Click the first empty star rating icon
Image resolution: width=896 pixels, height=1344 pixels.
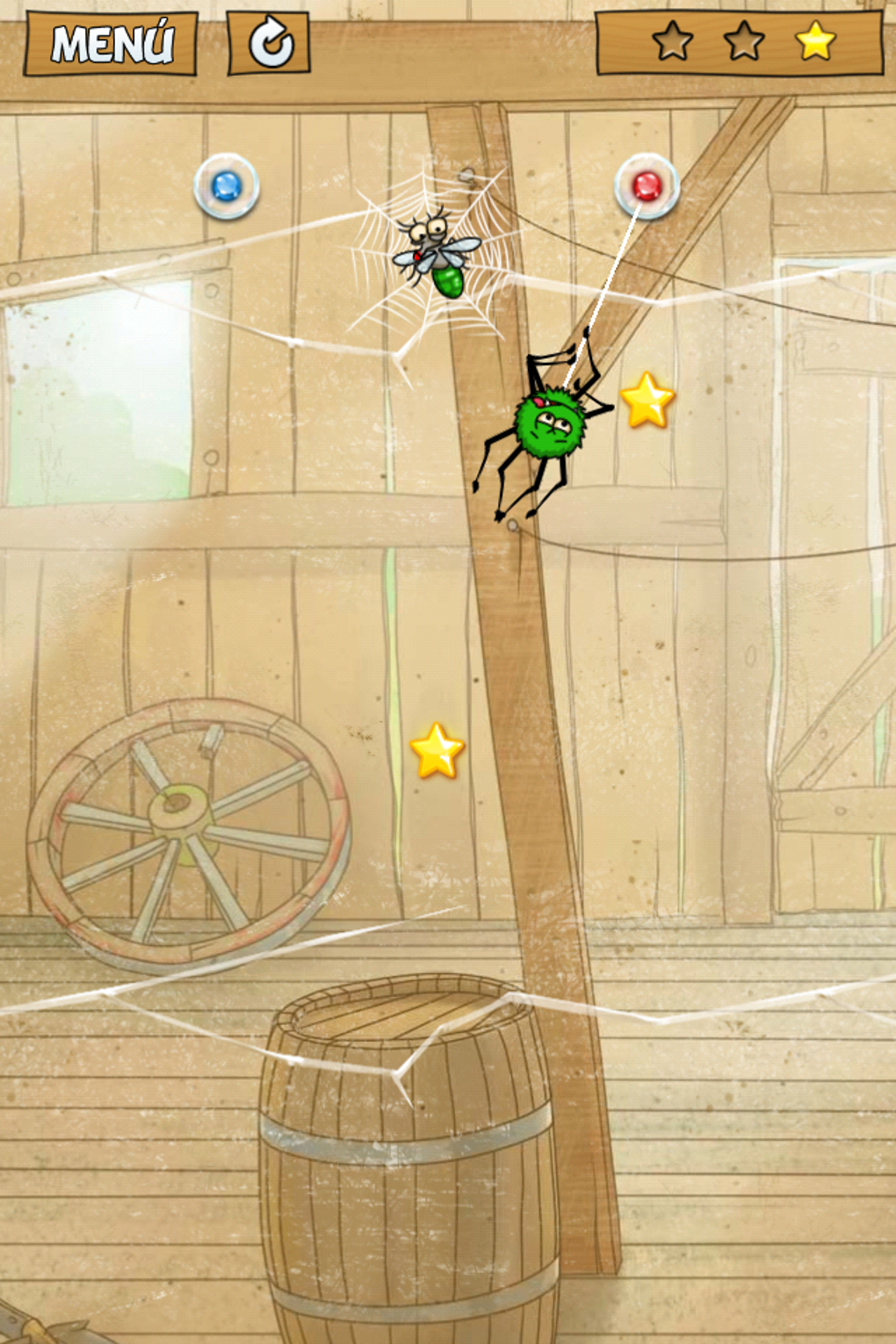(x=671, y=40)
